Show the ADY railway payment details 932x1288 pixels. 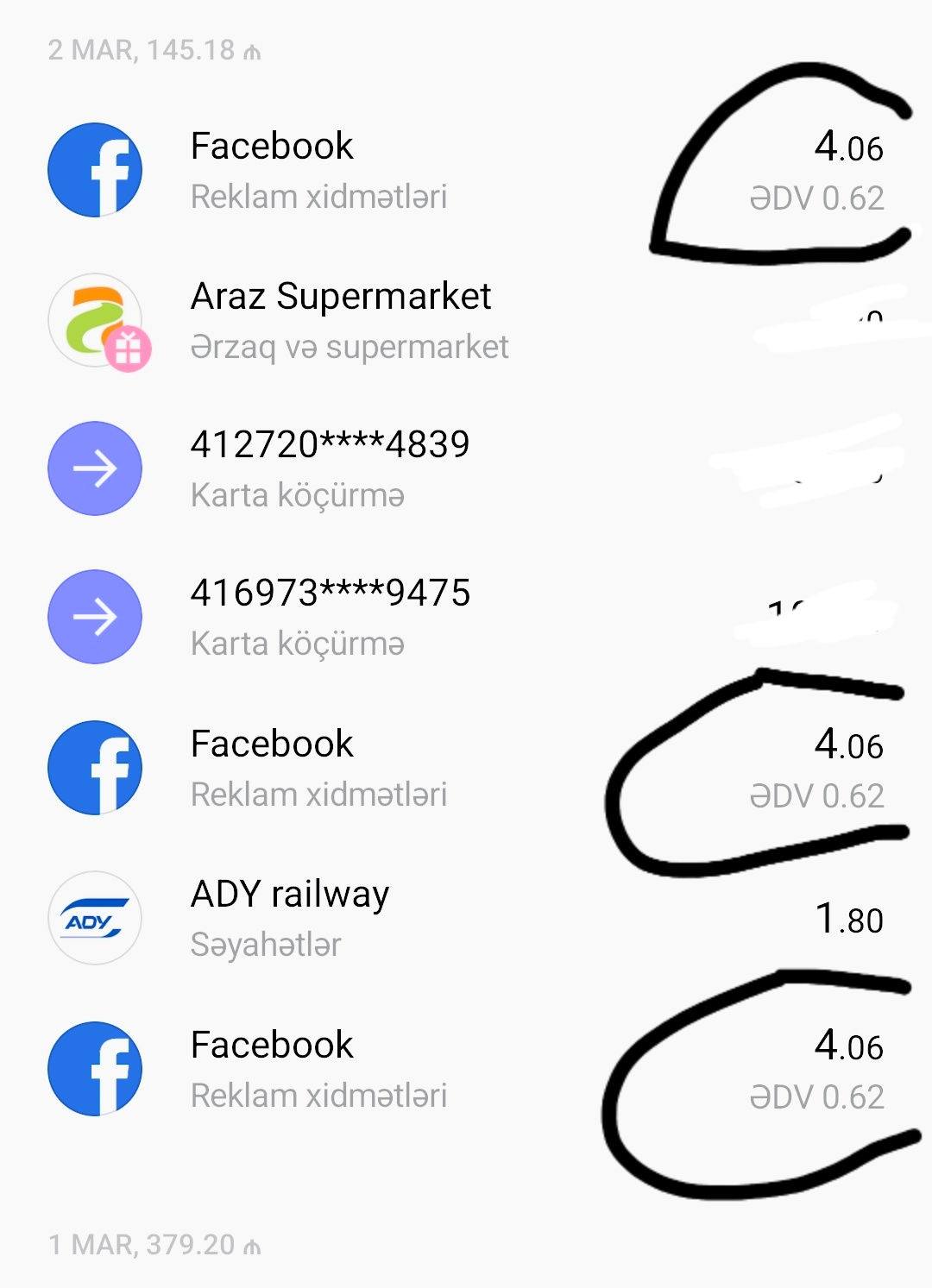[290, 917]
